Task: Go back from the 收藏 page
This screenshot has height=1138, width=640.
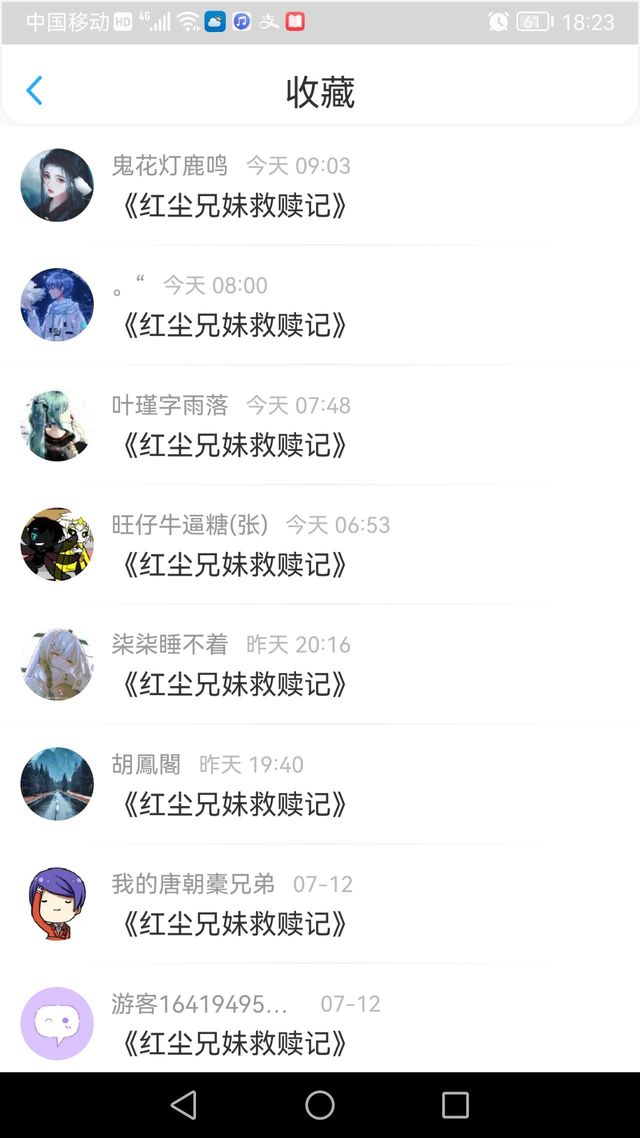Action: tap(34, 91)
